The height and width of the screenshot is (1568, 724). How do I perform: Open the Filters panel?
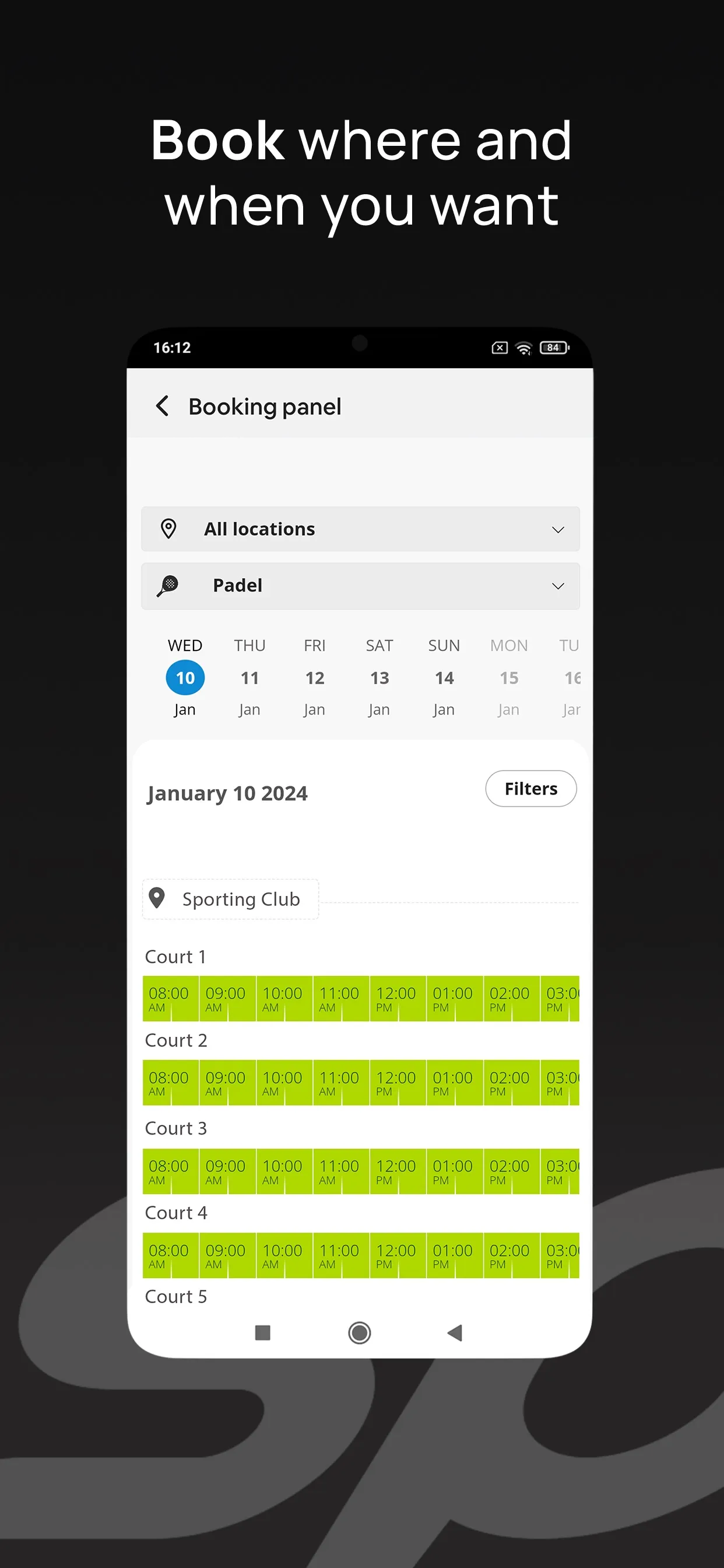(530, 788)
